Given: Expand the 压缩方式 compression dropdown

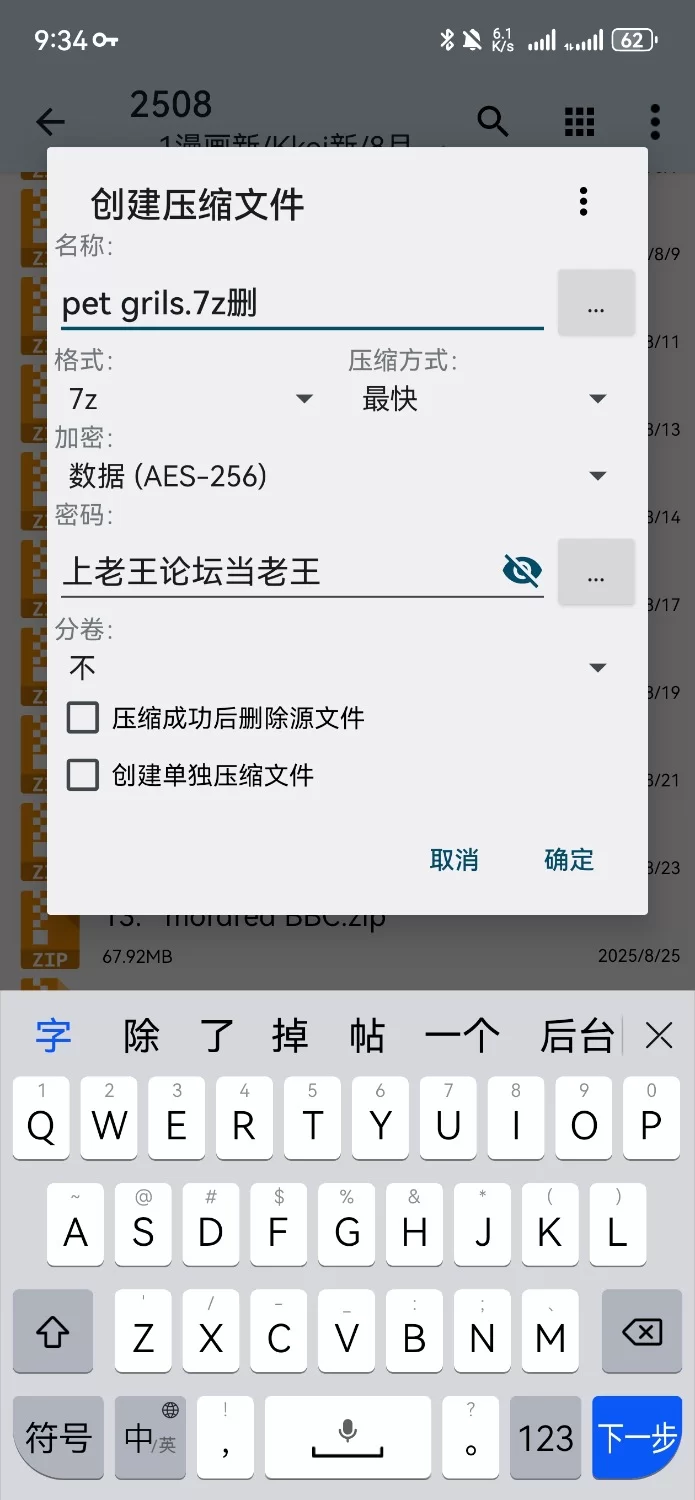Looking at the screenshot, I should (x=484, y=399).
